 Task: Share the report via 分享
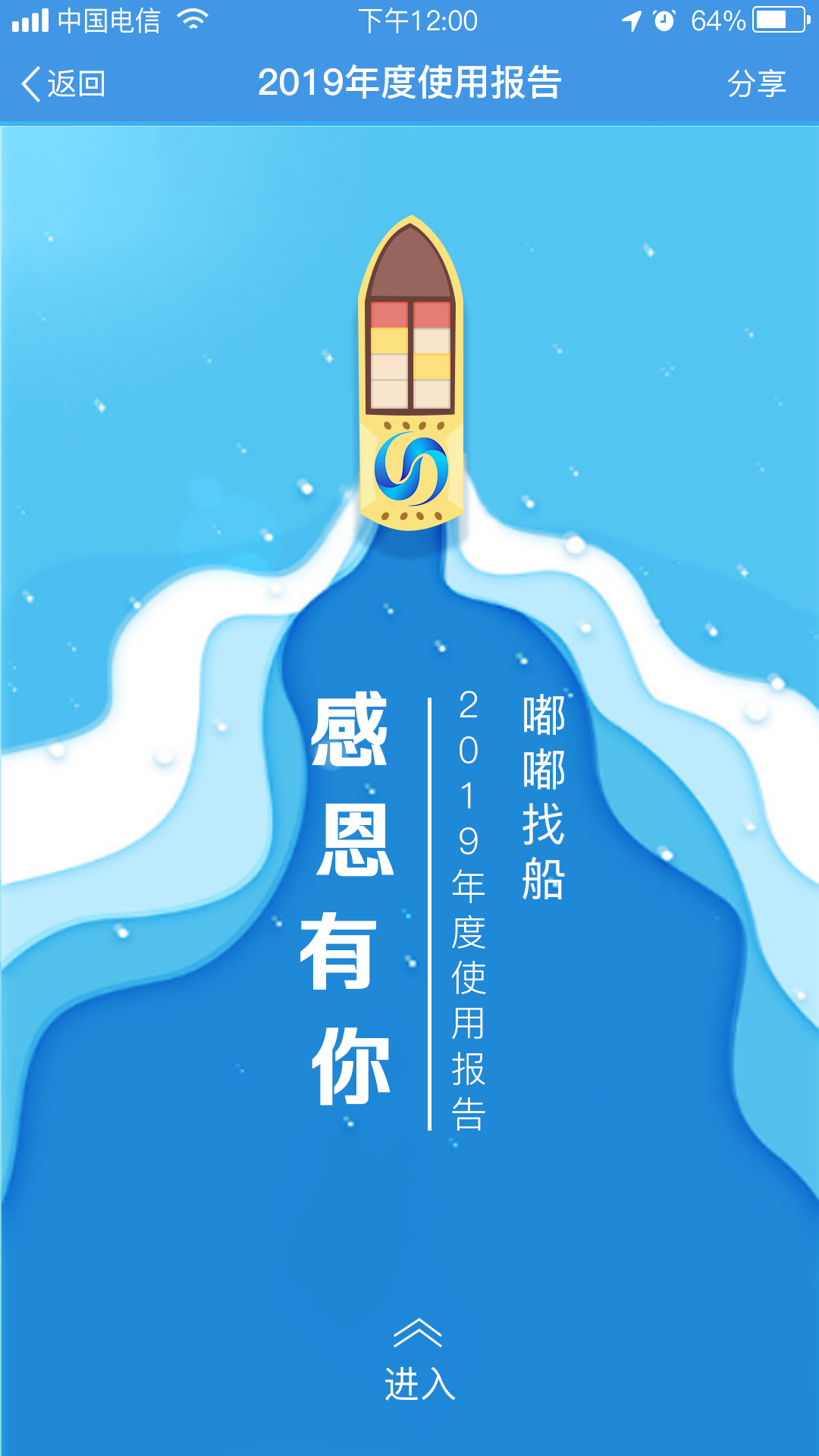click(x=755, y=83)
